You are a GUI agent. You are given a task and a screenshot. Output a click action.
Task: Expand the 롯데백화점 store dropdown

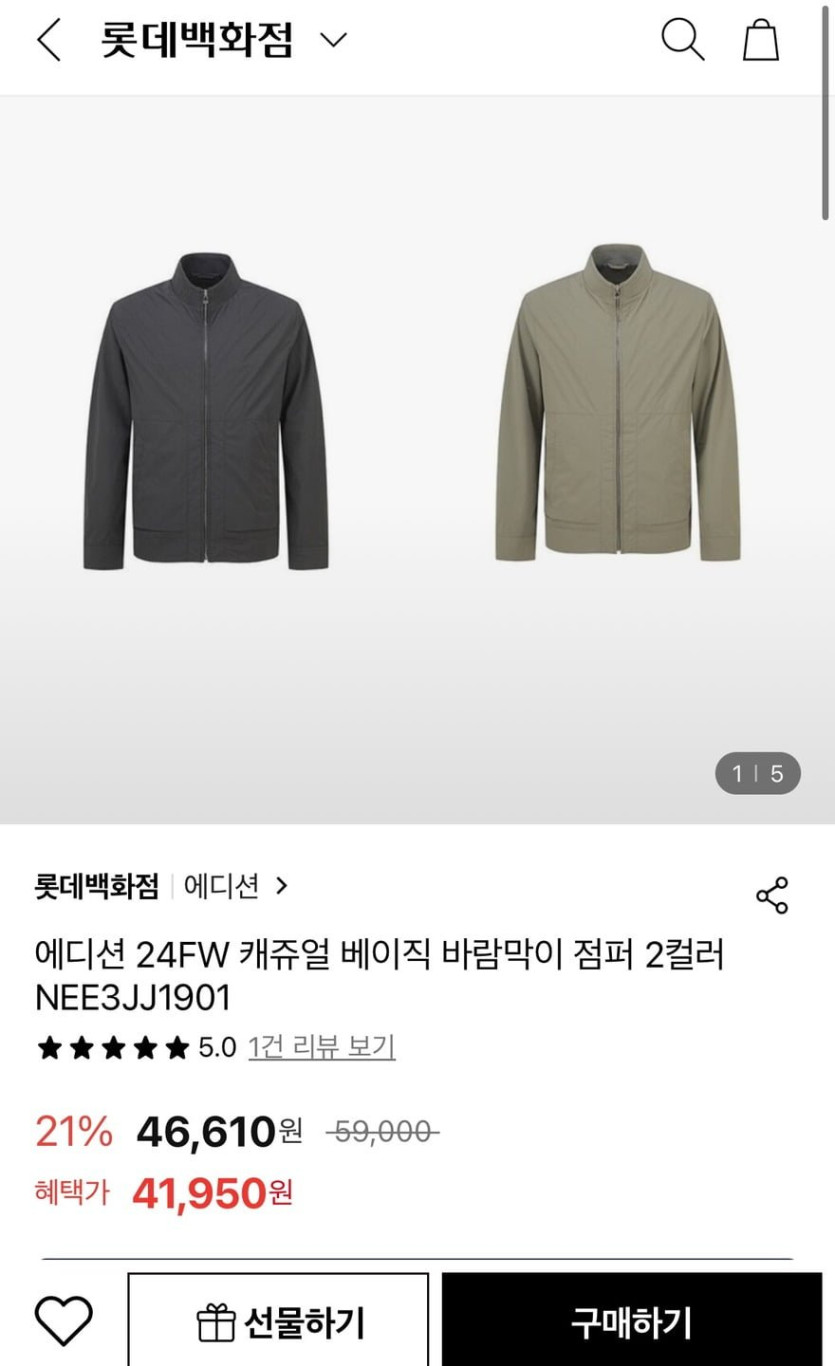click(332, 40)
